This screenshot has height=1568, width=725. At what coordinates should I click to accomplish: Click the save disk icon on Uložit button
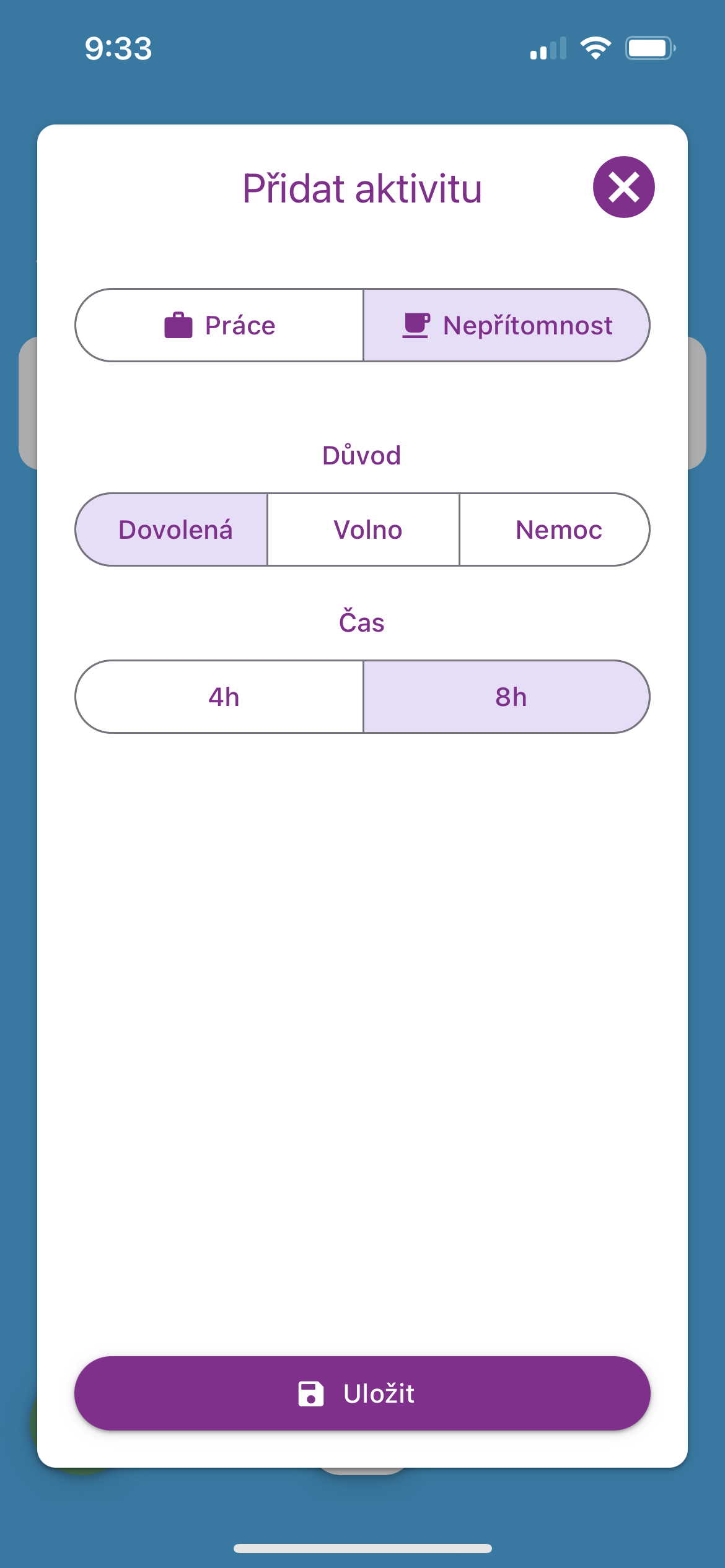point(310,1393)
